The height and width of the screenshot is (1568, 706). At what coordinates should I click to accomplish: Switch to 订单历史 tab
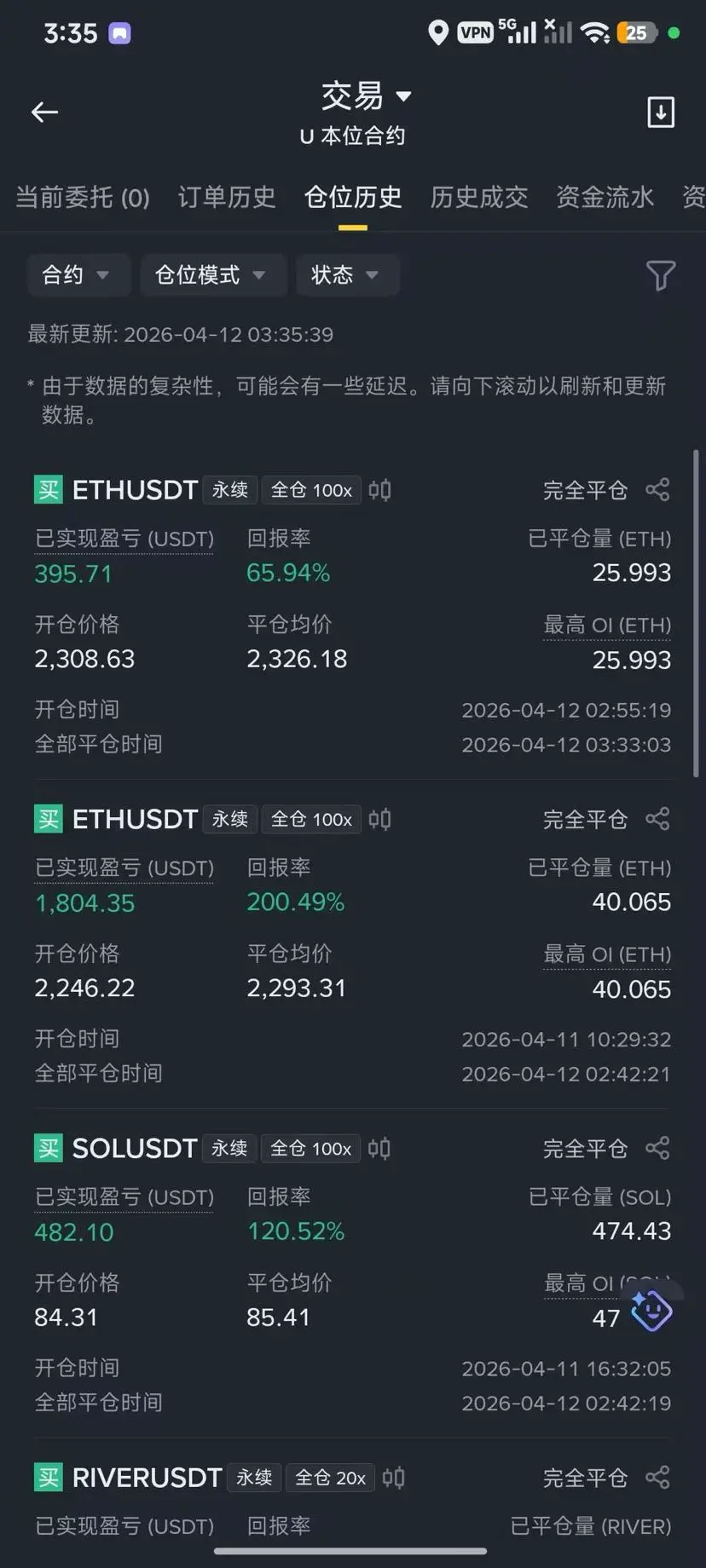(x=227, y=197)
